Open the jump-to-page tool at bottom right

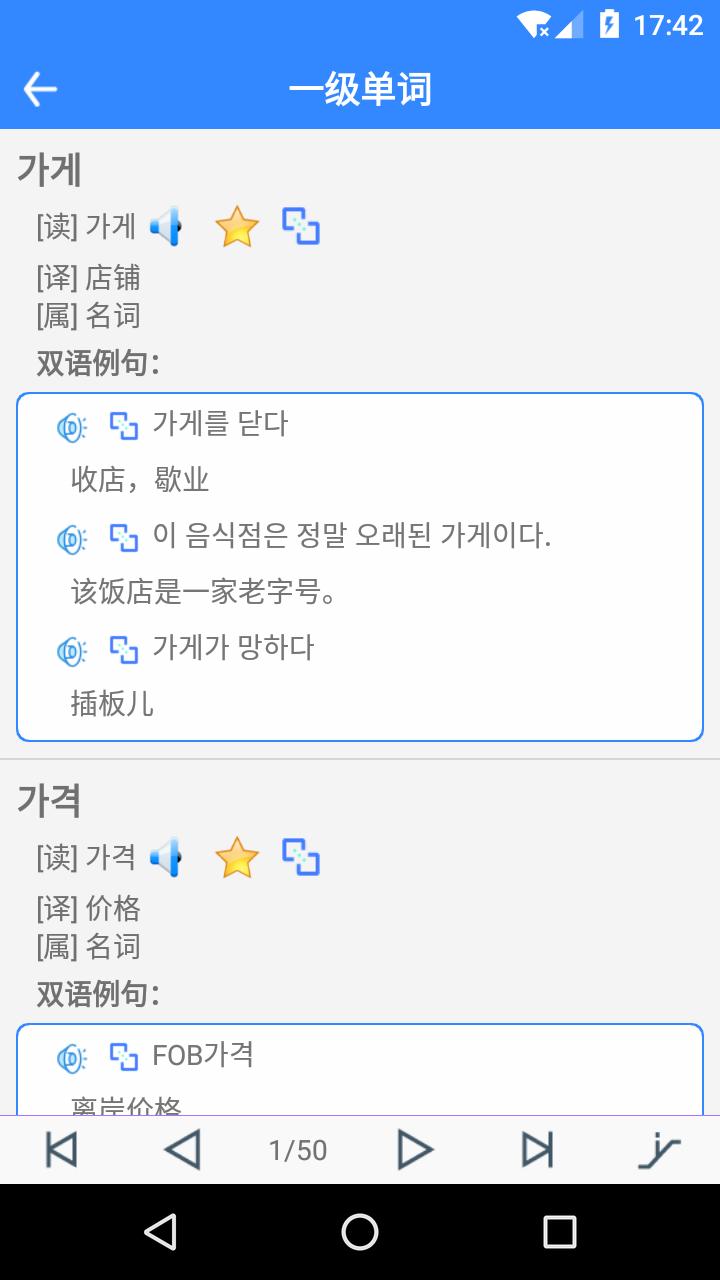coord(658,1150)
